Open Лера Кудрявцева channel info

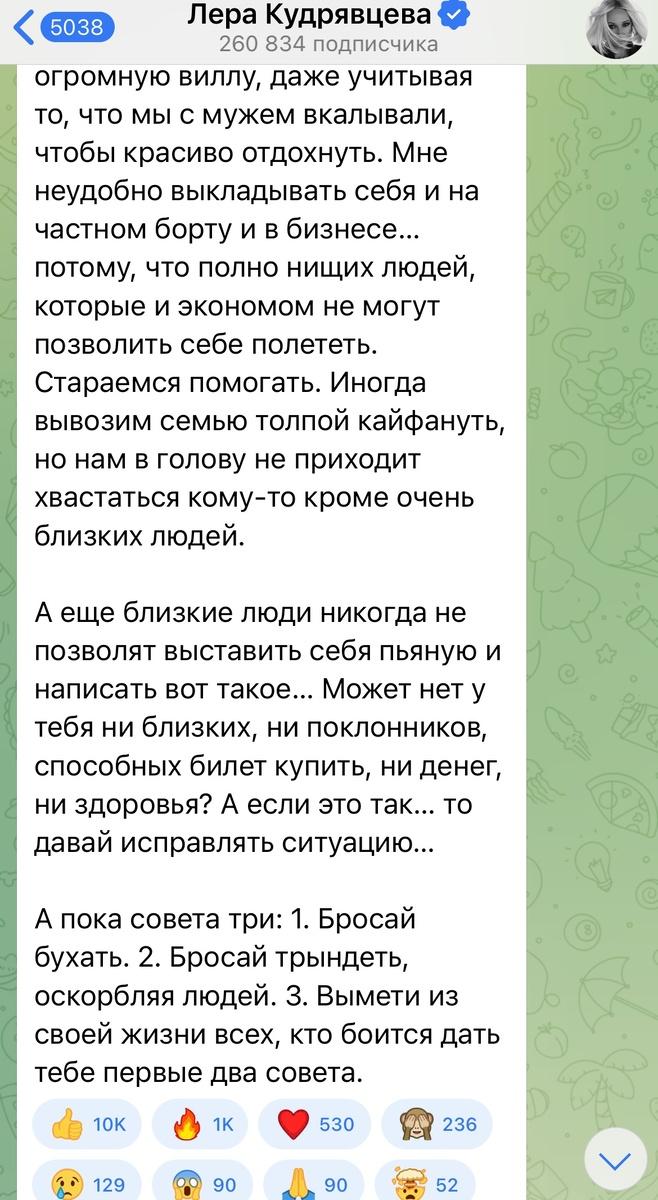pos(329,27)
